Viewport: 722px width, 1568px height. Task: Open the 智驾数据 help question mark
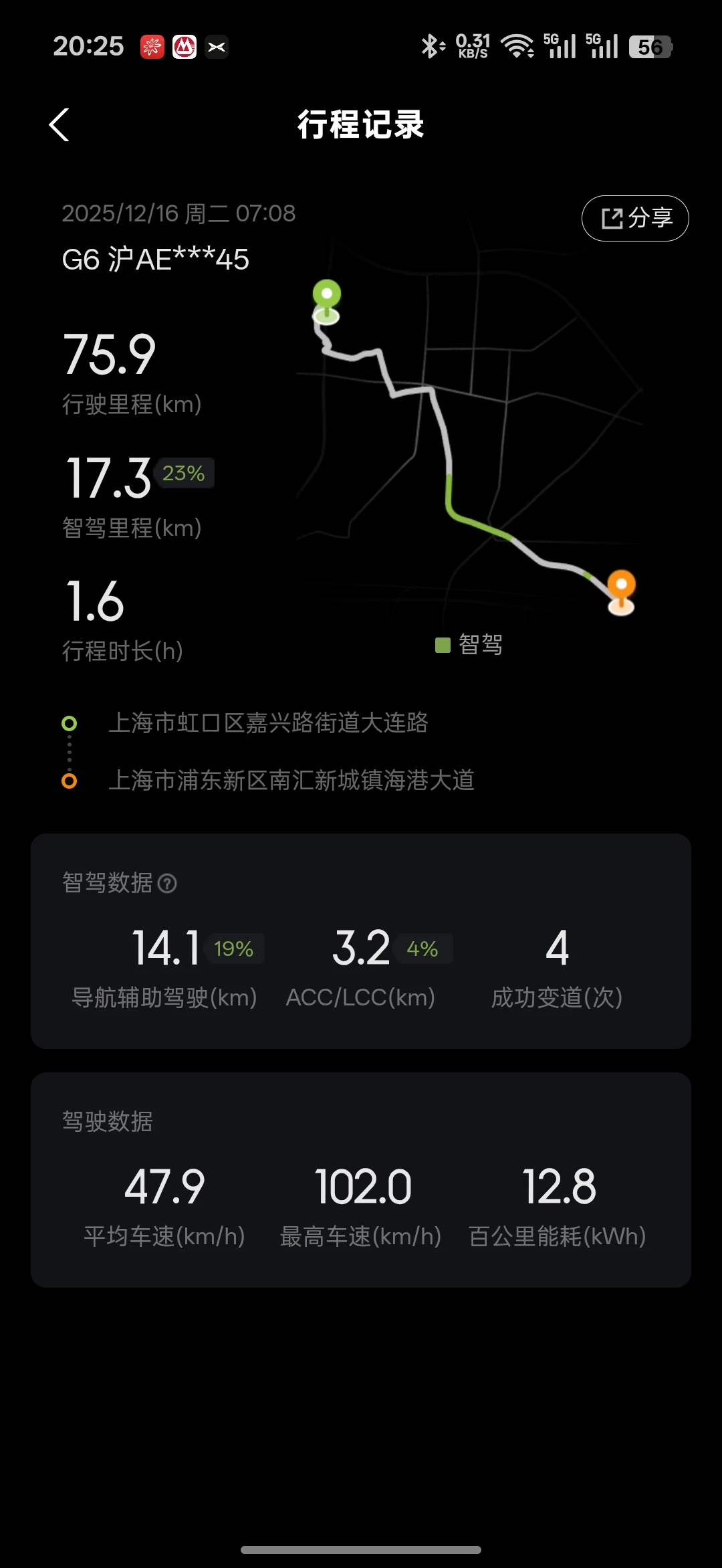(167, 884)
